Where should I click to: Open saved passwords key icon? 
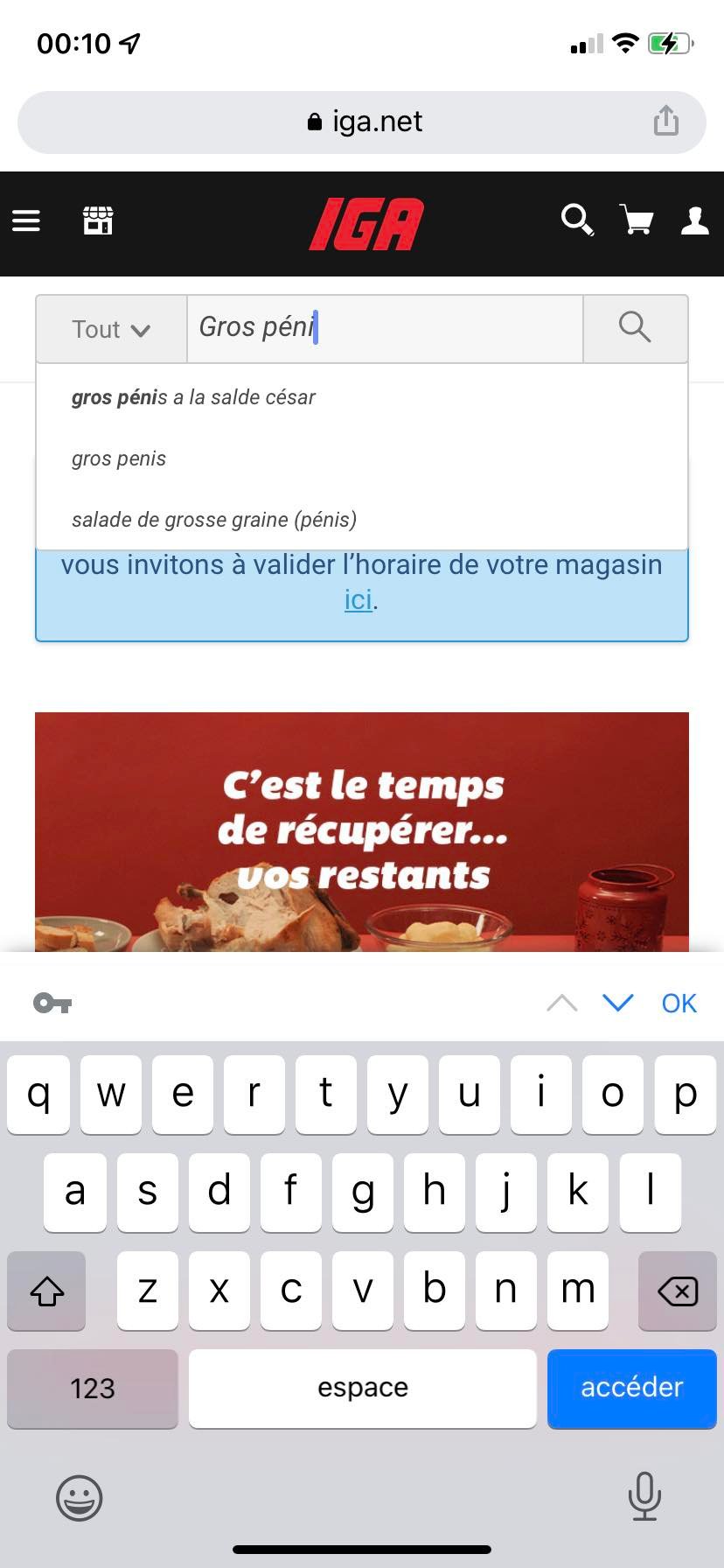coord(52,1003)
